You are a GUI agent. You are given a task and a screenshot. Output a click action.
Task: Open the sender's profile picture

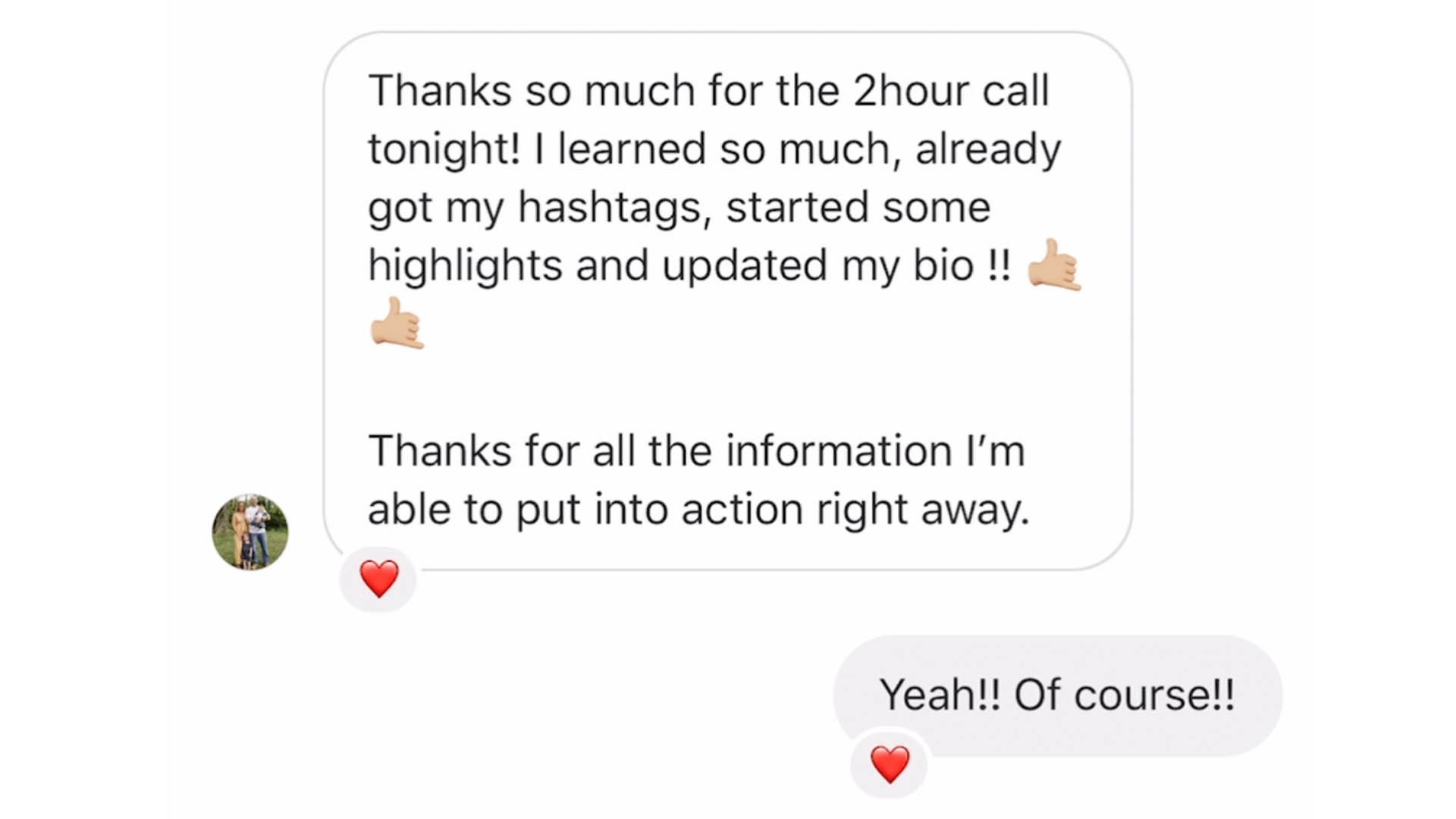(250, 532)
